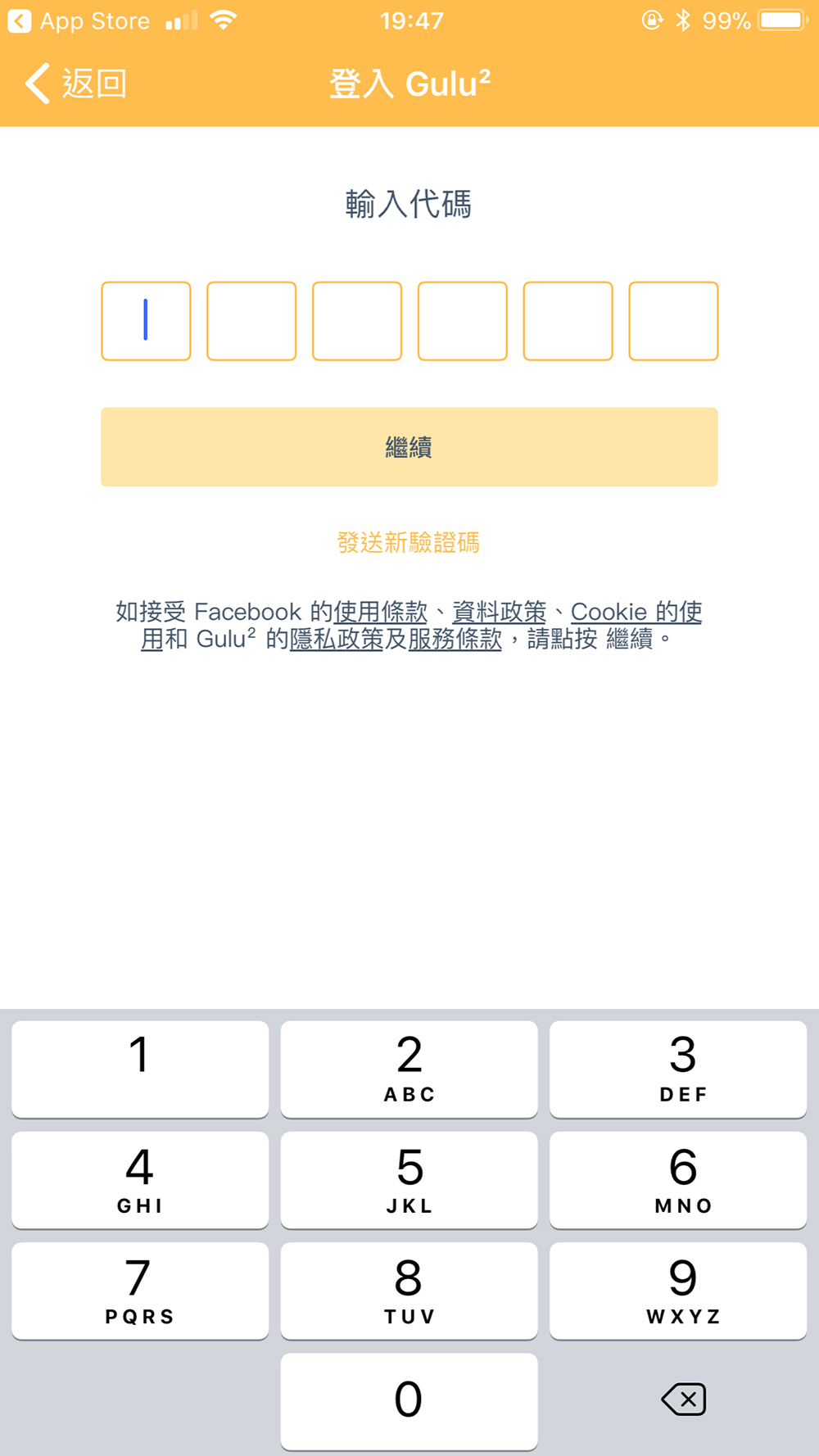Image resolution: width=819 pixels, height=1456 pixels.
Task: Enter digit 5 on the keypad
Action: pyautogui.click(x=409, y=1180)
